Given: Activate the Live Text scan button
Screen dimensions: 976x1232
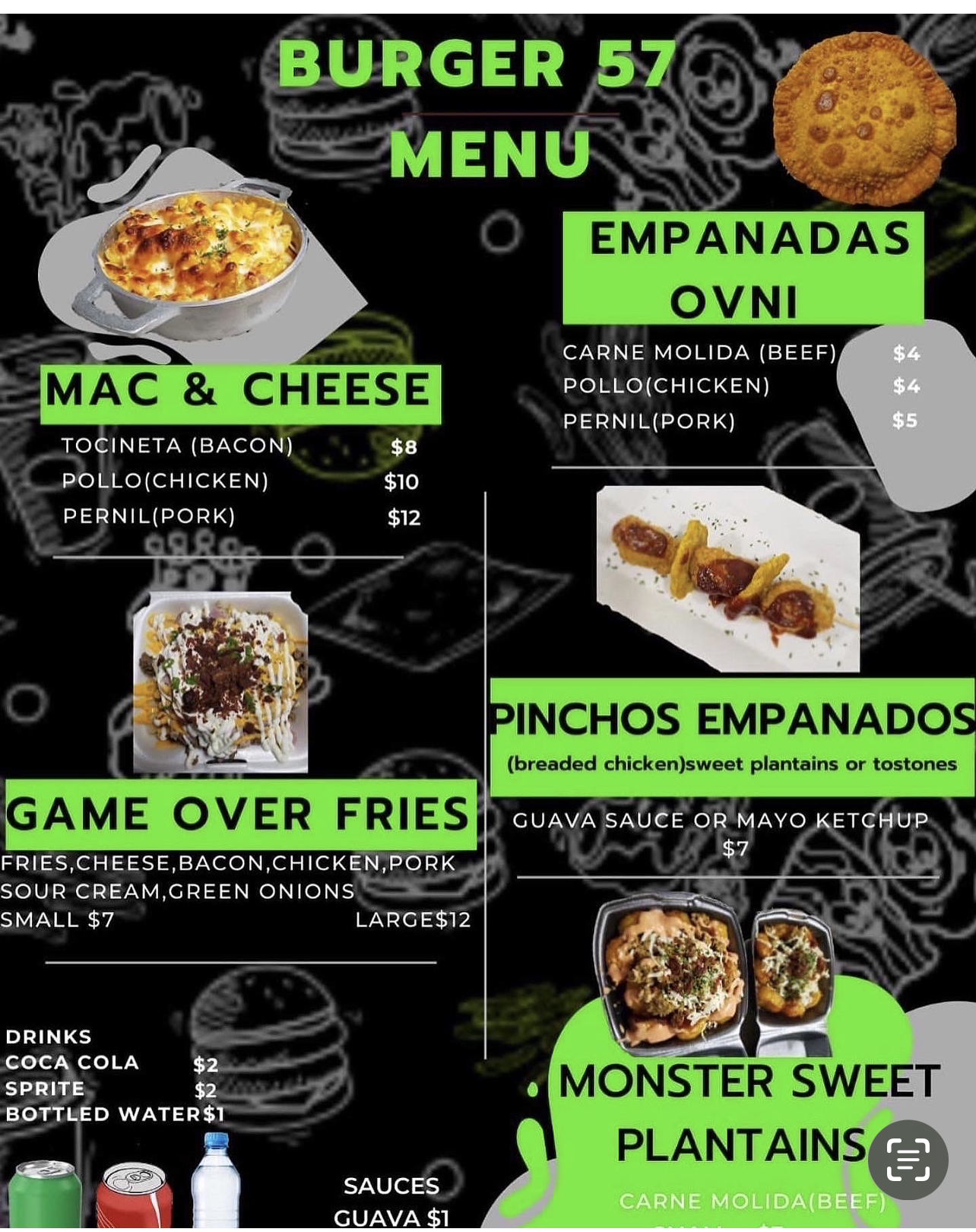Looking at the screenshot, I should point(908,1160).
